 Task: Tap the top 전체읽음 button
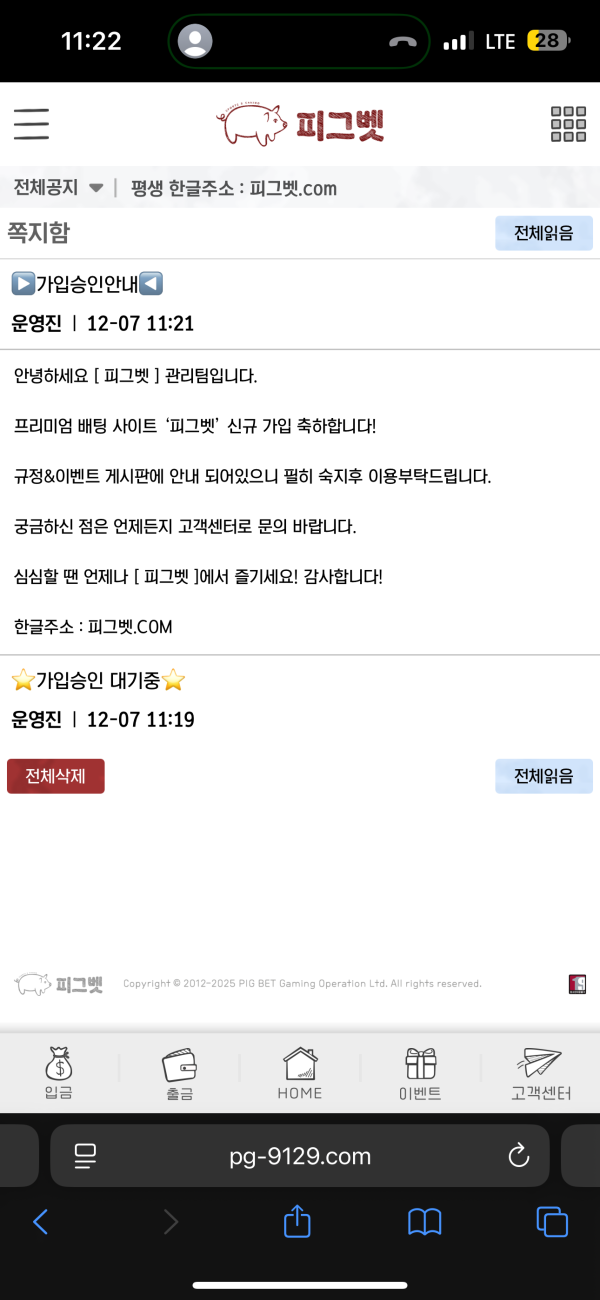point(543,233)
